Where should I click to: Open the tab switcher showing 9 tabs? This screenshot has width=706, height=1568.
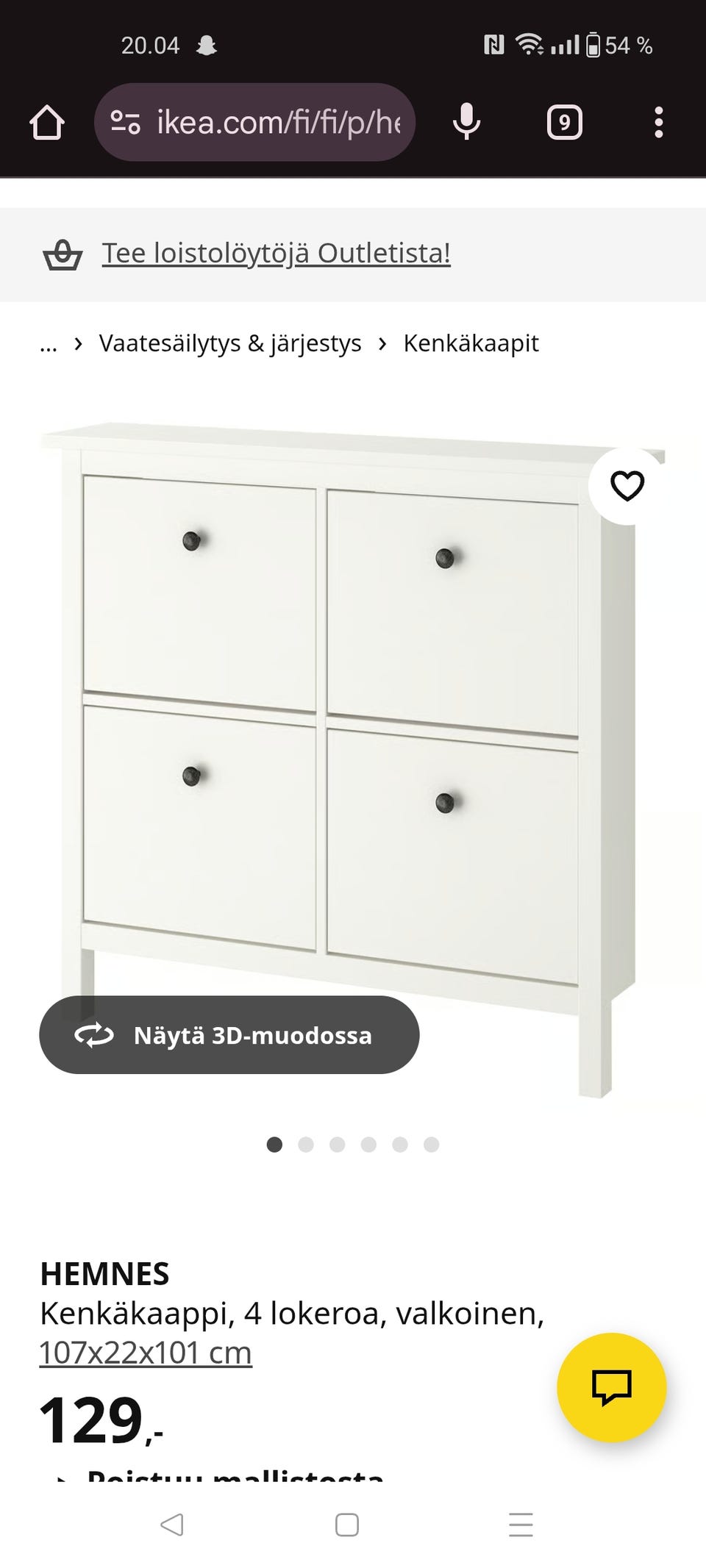[x=564, y=122]
